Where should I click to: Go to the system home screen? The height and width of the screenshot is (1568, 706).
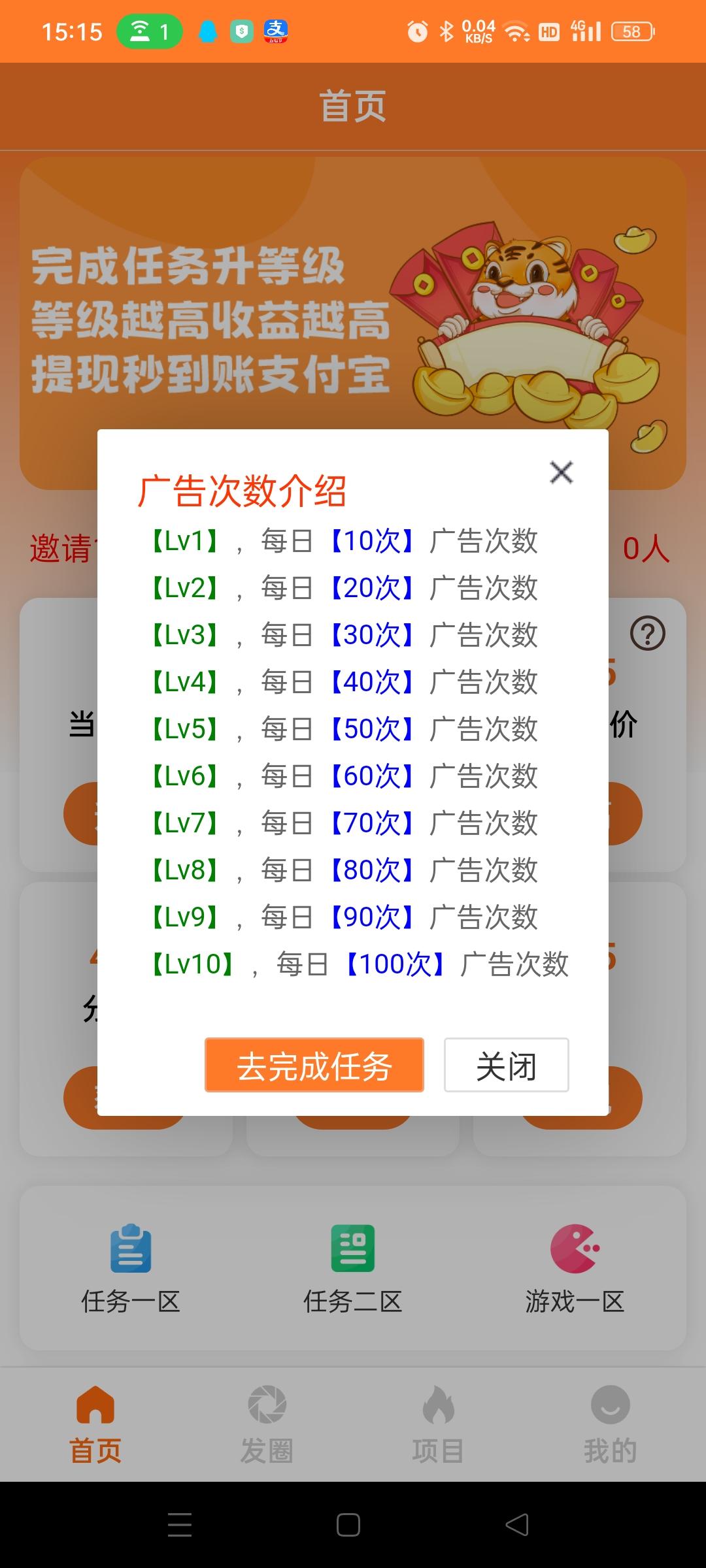[x=348, y=1525]
